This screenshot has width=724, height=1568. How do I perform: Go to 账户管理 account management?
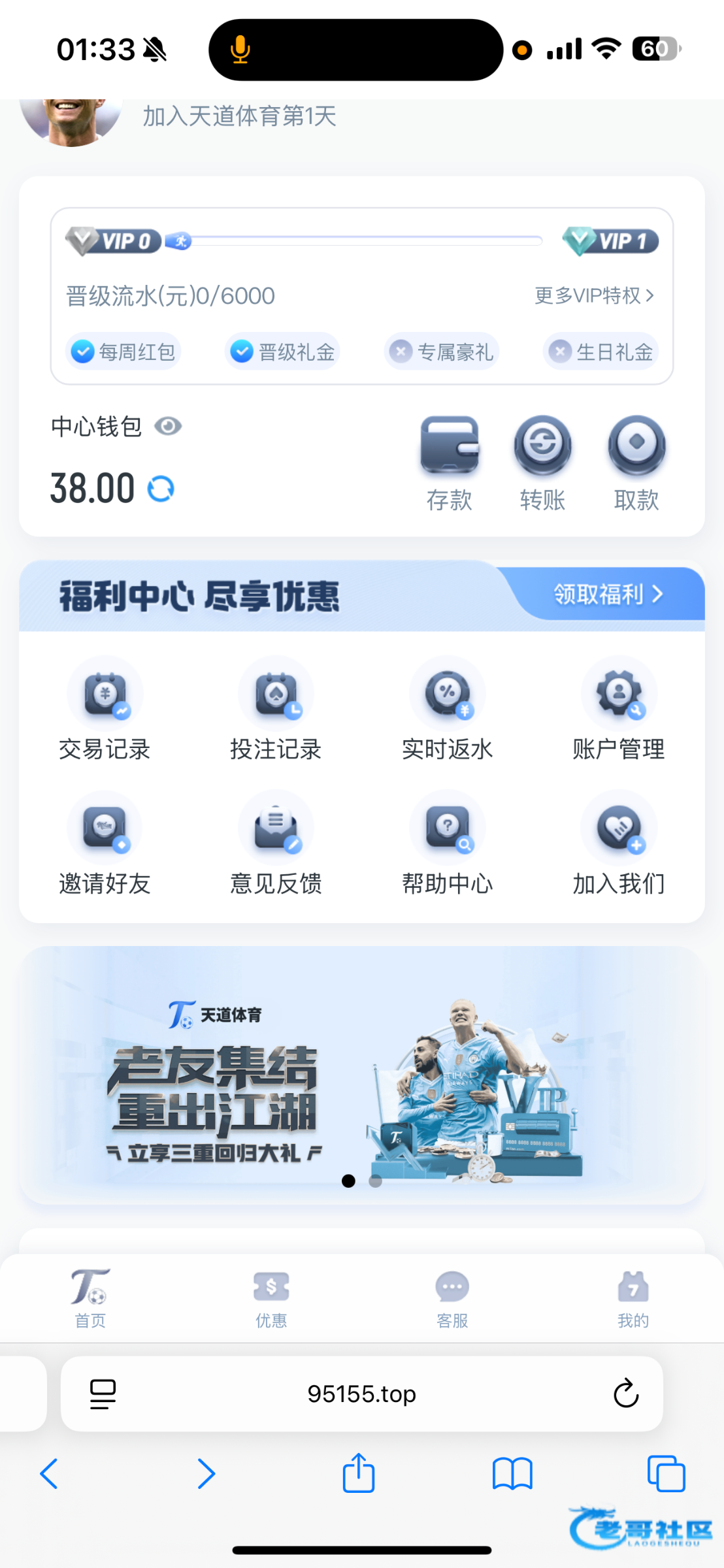619,709
